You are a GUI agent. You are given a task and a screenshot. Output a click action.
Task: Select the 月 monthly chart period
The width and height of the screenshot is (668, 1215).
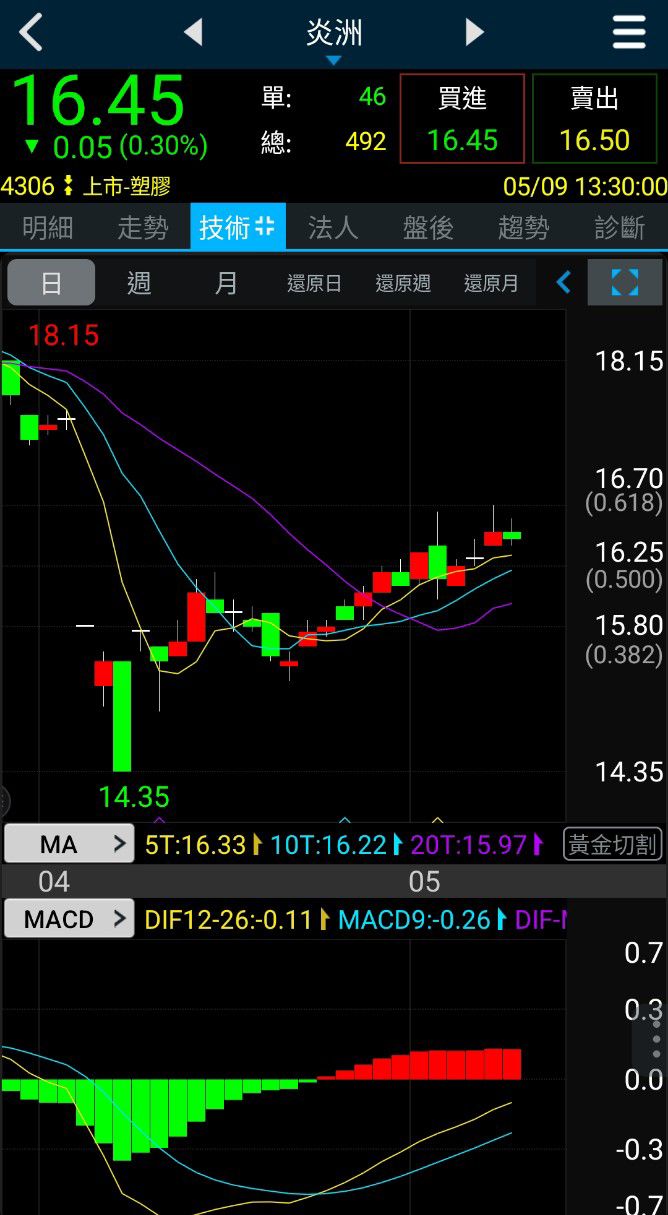coord(227,283)
